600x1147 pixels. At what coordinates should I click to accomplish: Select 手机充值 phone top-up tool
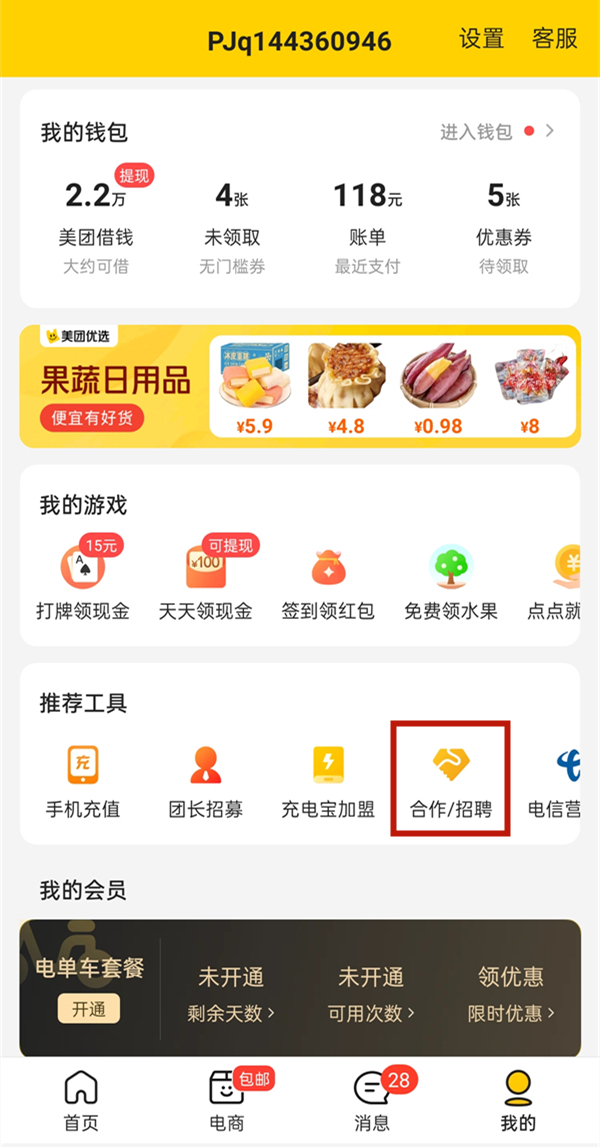(83, 781)
